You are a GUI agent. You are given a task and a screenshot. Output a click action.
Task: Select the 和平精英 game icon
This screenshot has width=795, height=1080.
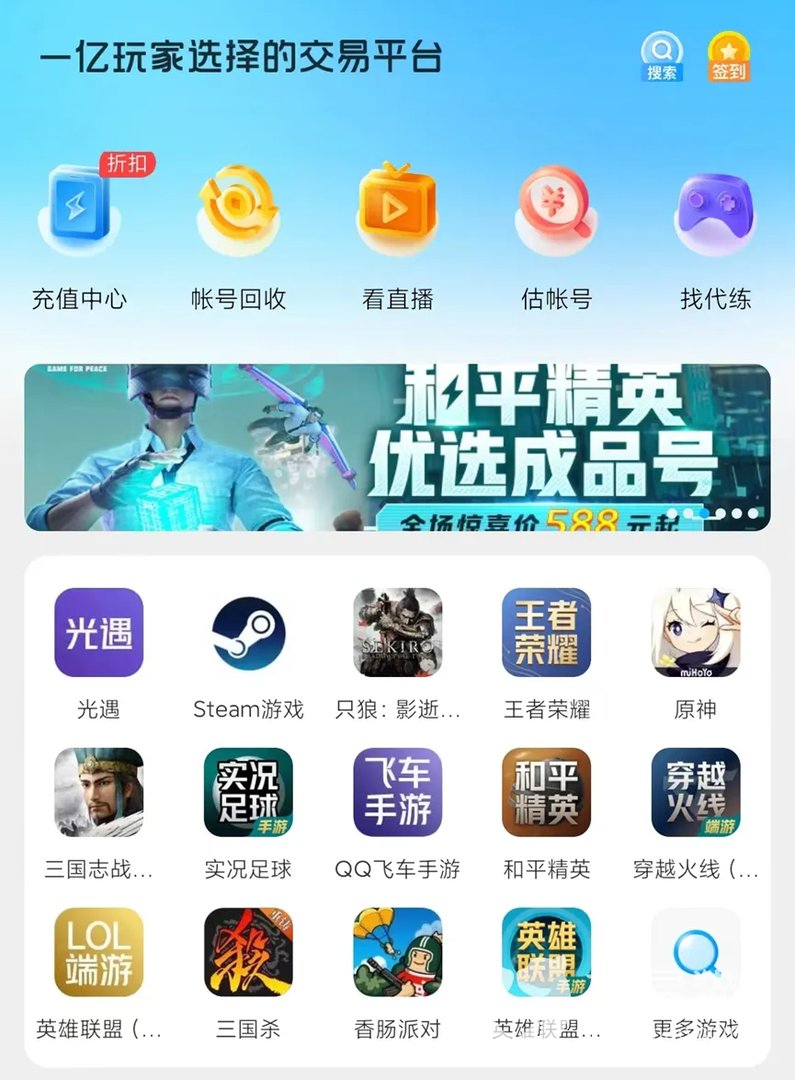(x=547, y=795)
